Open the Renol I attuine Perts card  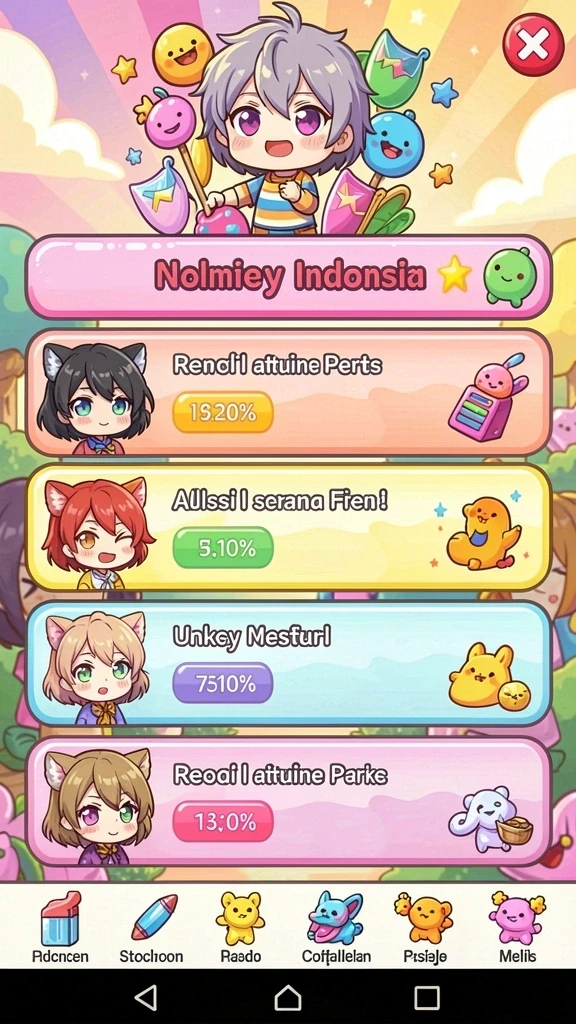(x=288, y=392)
